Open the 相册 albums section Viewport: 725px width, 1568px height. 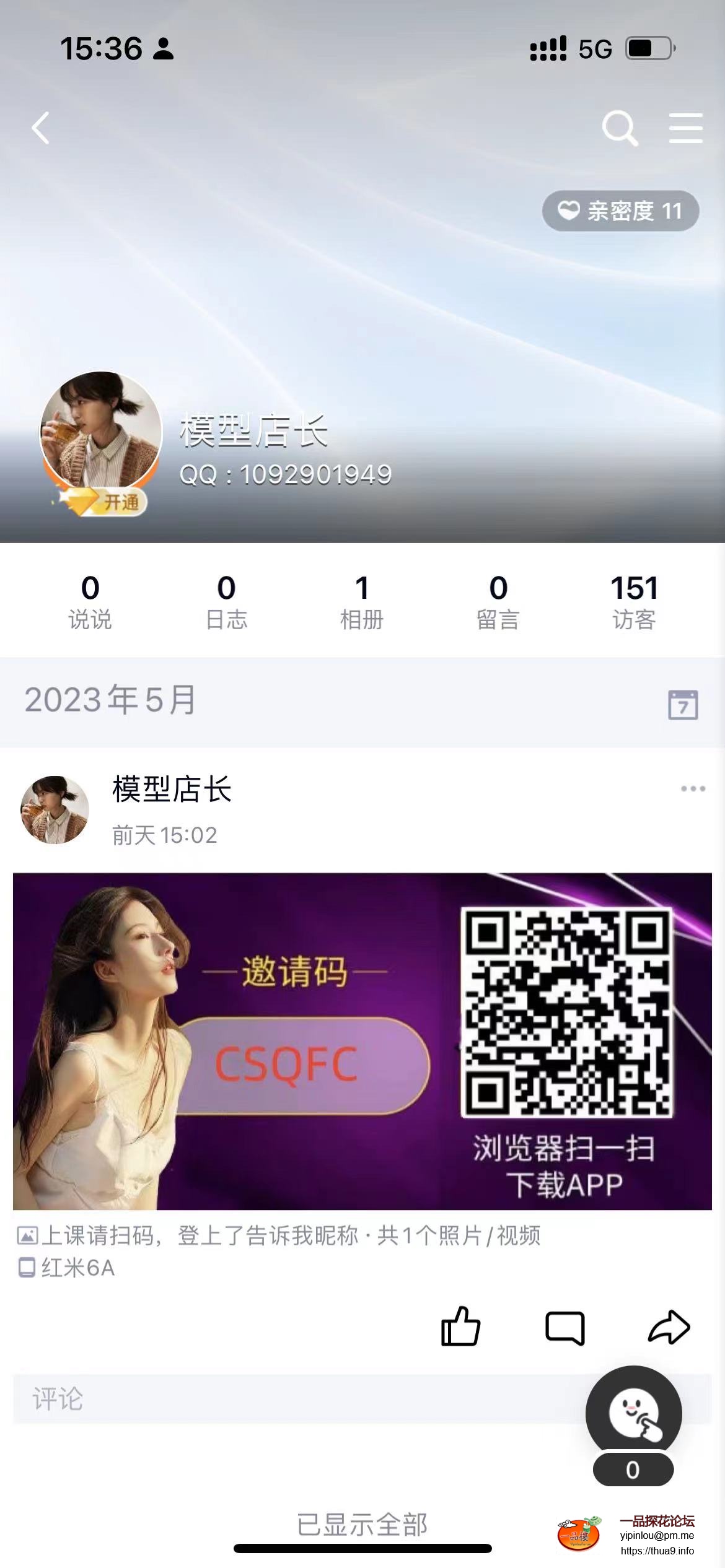tap(362, 601)
